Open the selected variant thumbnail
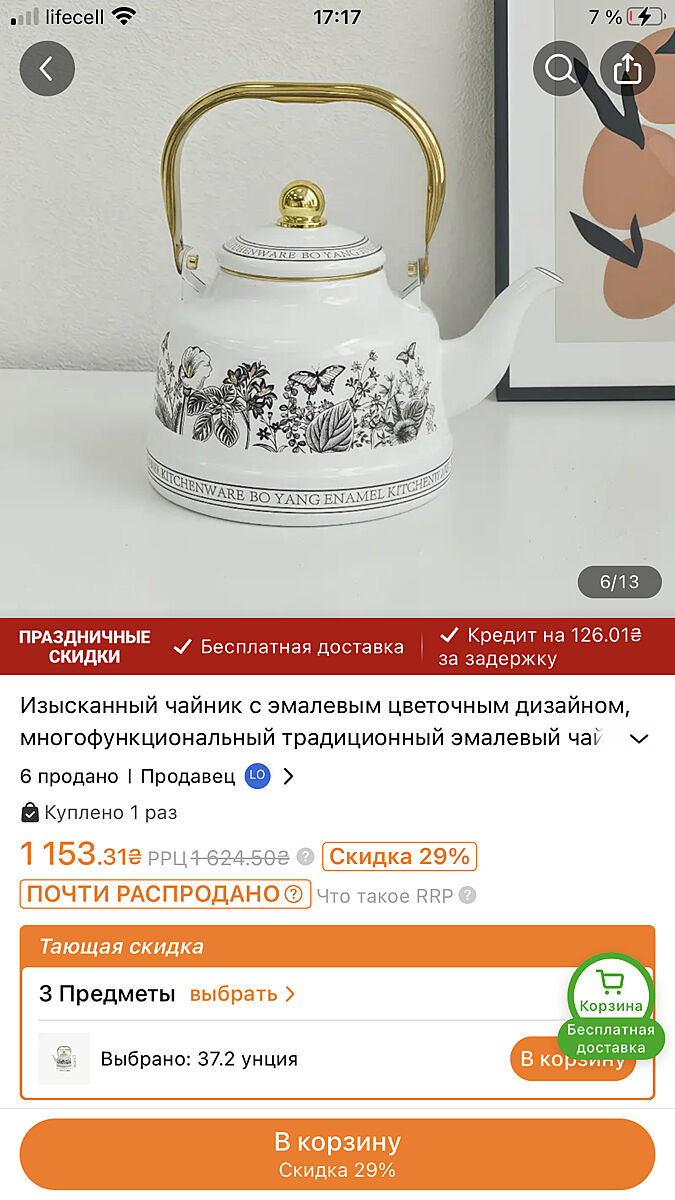675x1200 pixels. tap(64, 1059)
